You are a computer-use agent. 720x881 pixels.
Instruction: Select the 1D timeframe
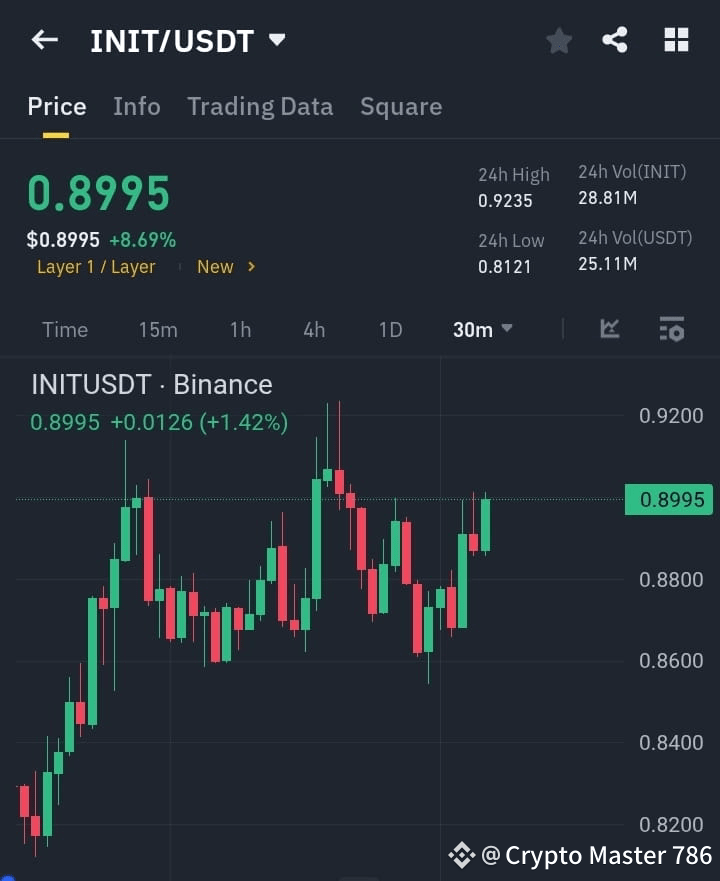tap(390, 329)
